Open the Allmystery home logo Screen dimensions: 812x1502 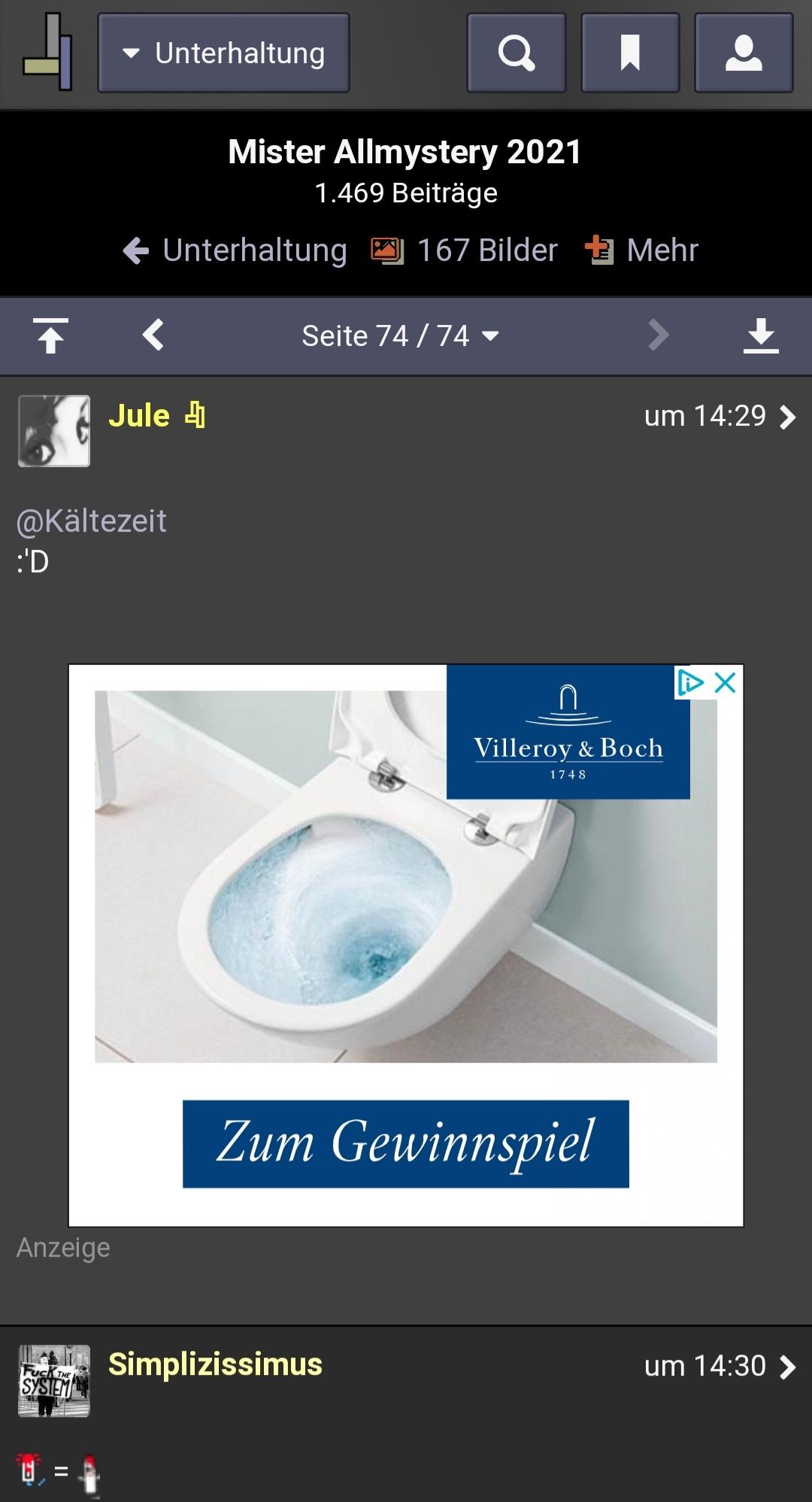[47, 52]
